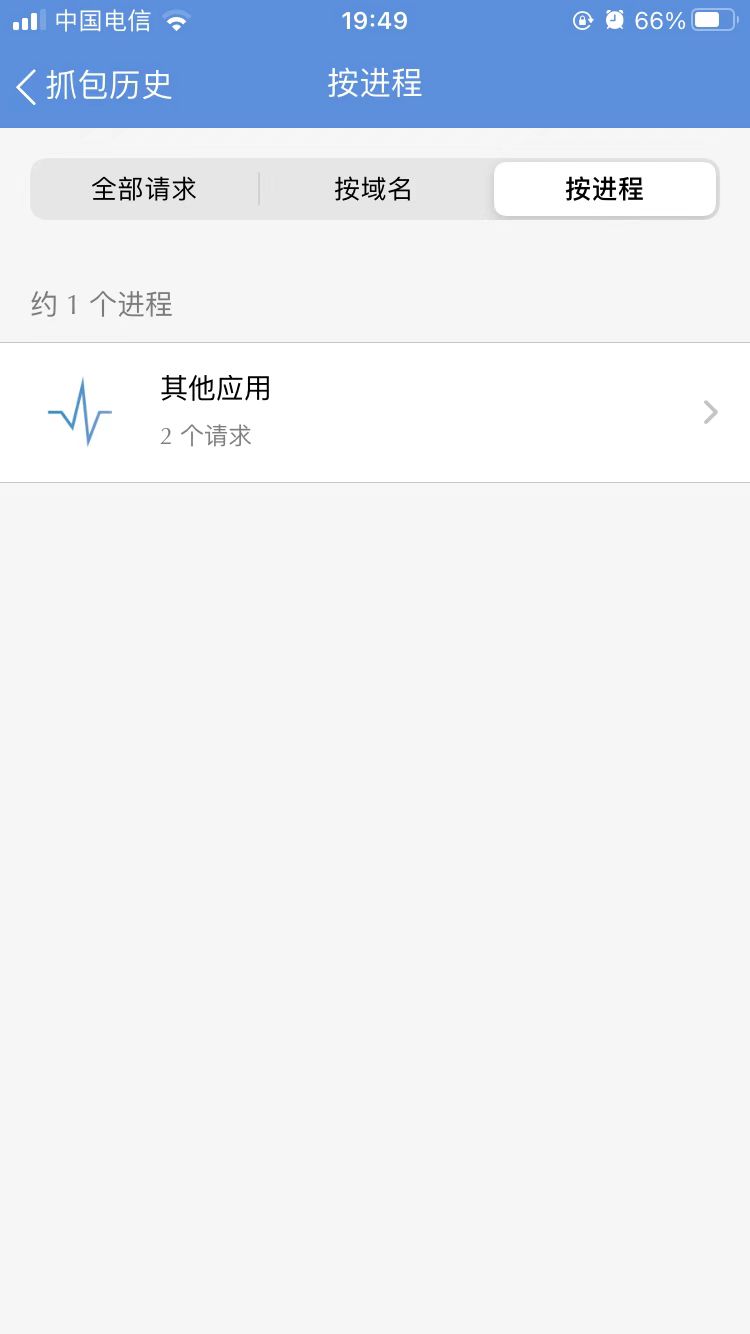Go back to 抓包历史

pyautogui.click(x=94, y=85)
